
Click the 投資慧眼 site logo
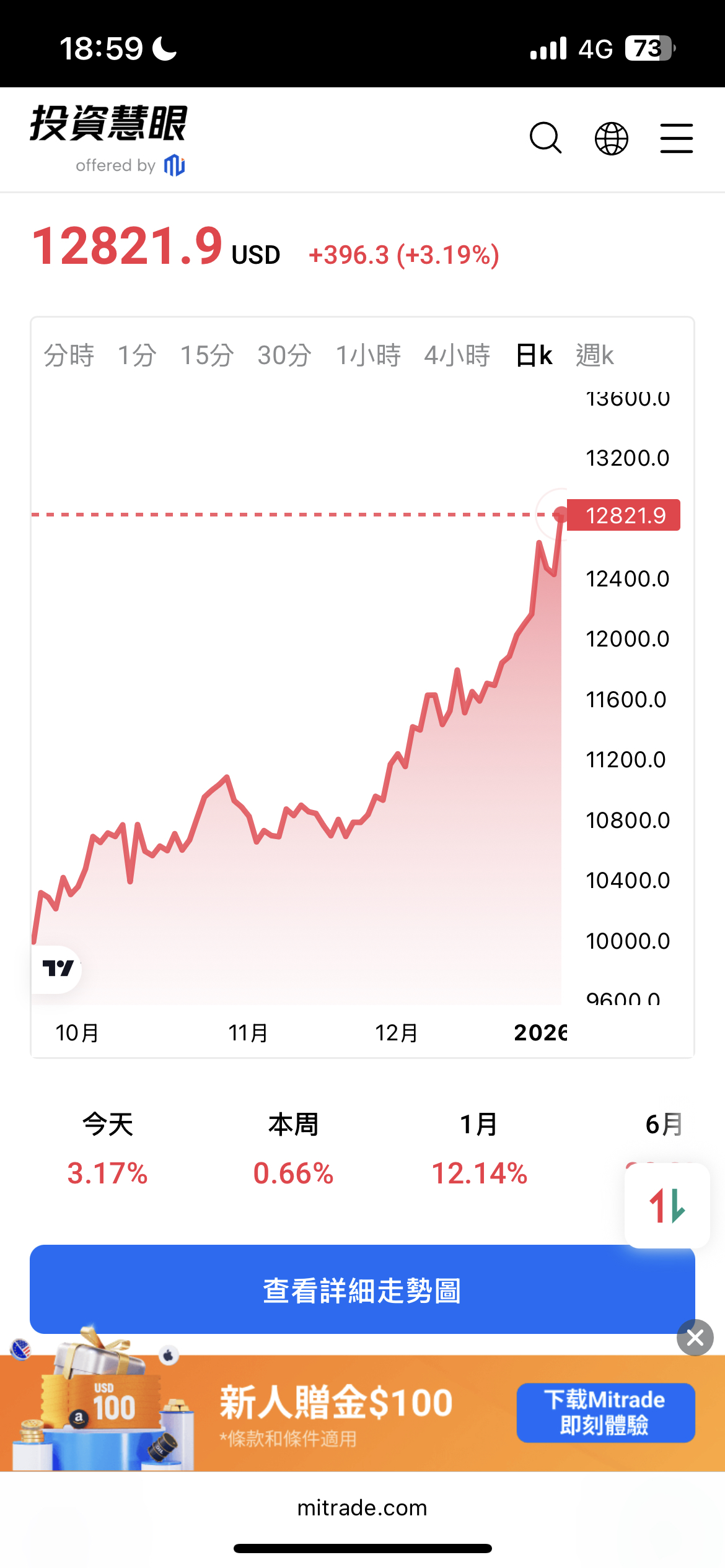109,124
